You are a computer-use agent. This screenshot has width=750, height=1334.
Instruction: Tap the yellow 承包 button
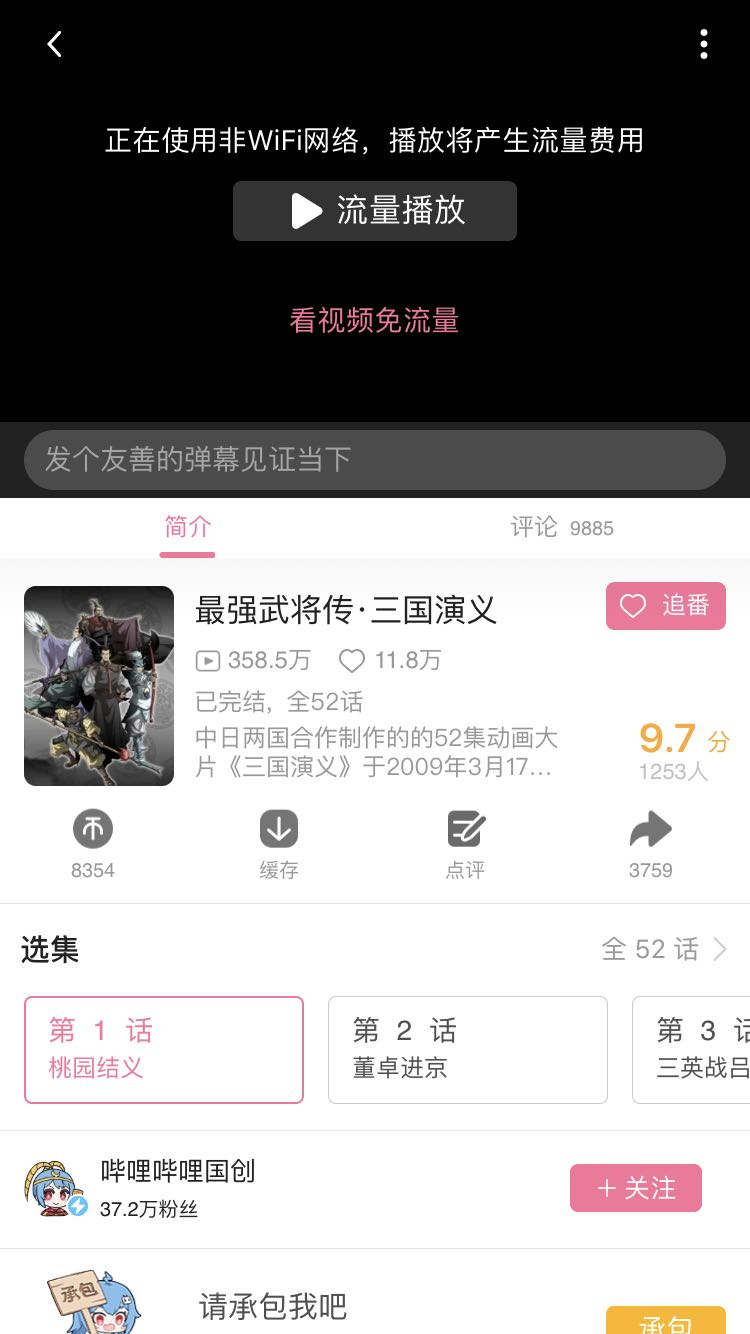pos(666,1322)
